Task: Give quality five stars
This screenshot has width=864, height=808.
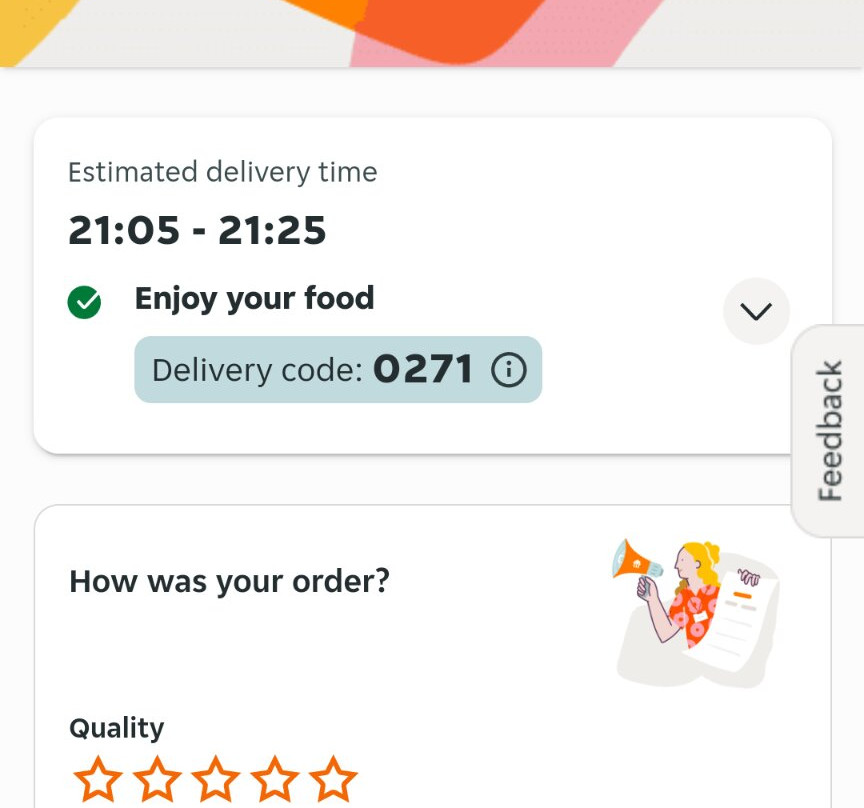Action: tap(333, 779)
